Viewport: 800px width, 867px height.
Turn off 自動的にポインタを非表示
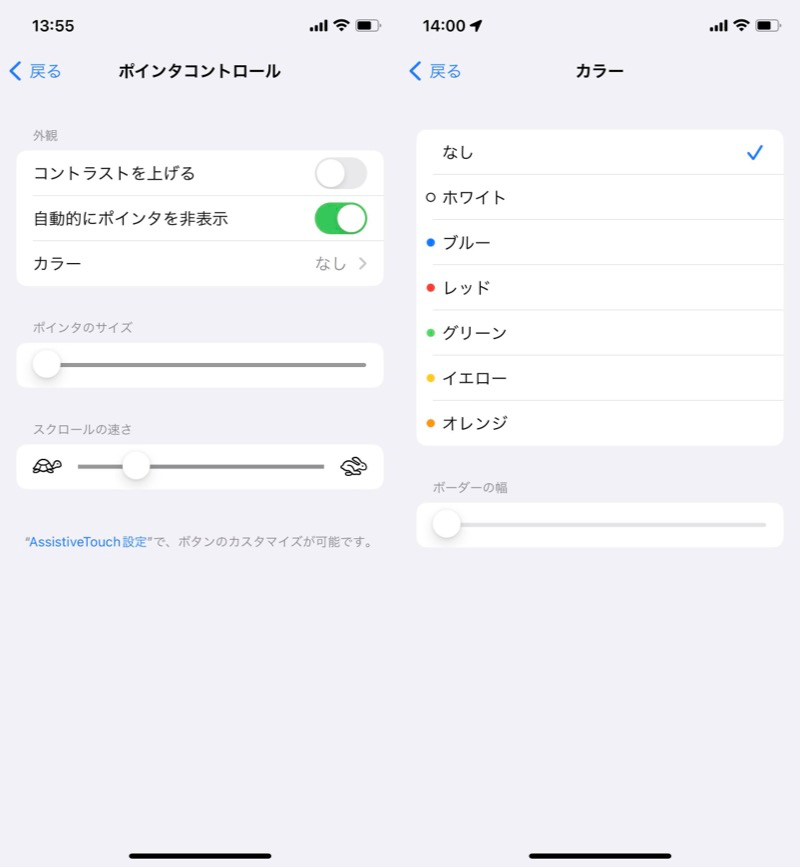[x=340, y=218]
